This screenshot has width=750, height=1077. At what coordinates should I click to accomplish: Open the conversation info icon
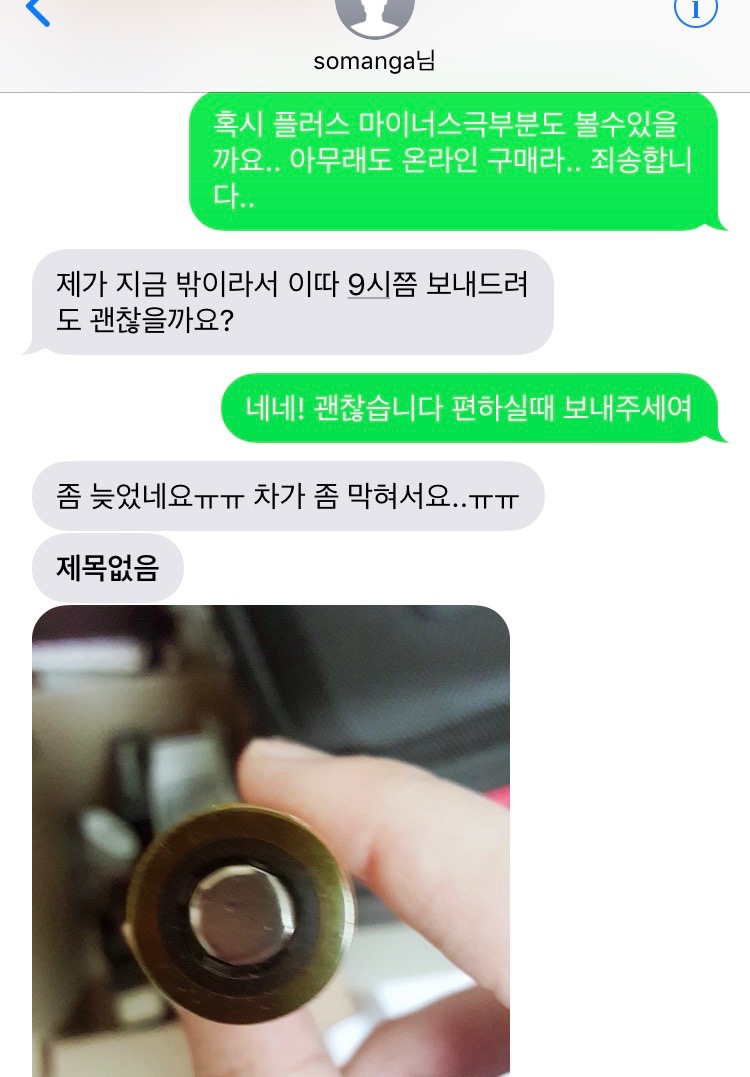tap(696, 10)
